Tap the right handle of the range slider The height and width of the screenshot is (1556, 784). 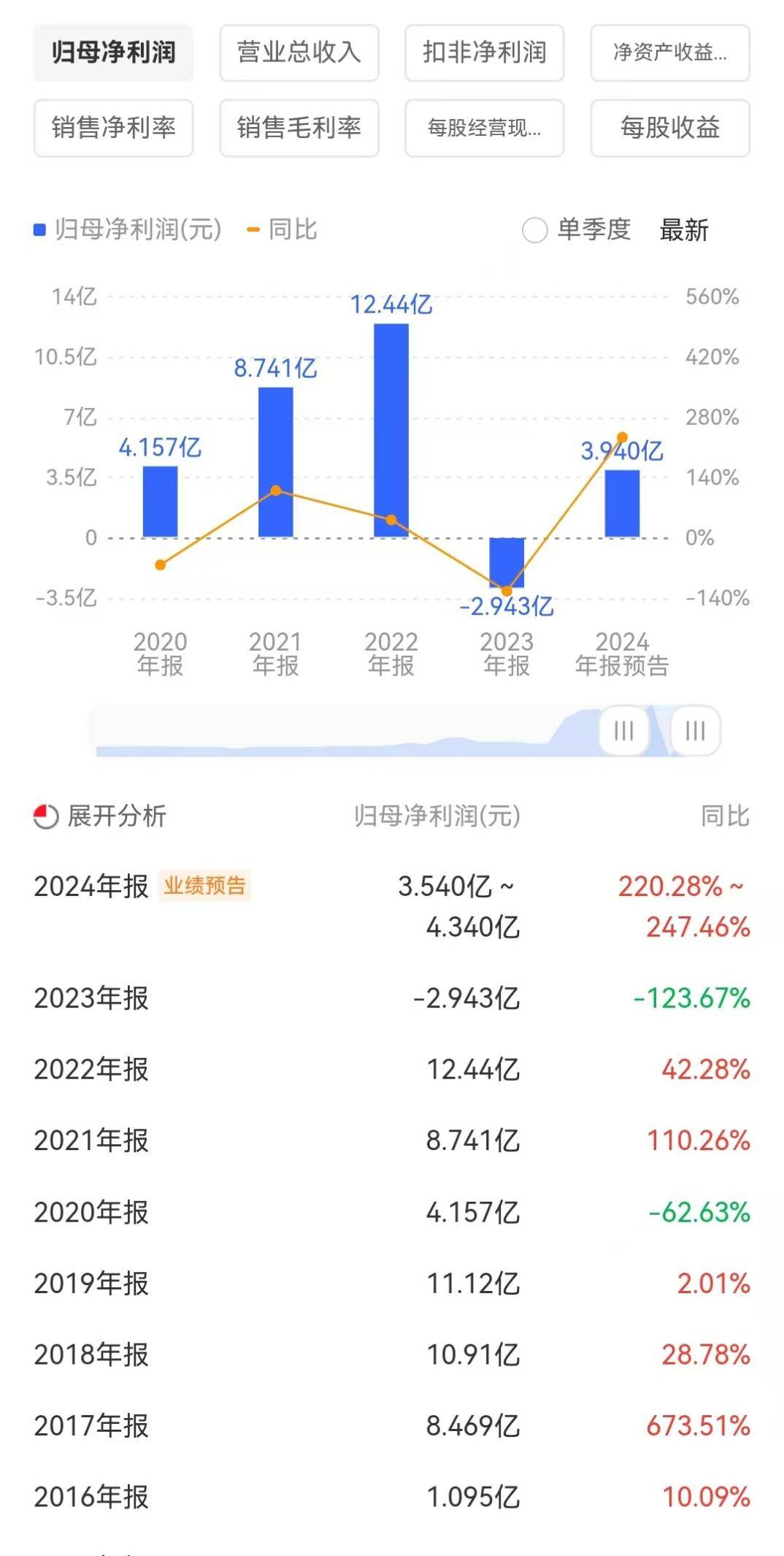[x=695, y=730]
